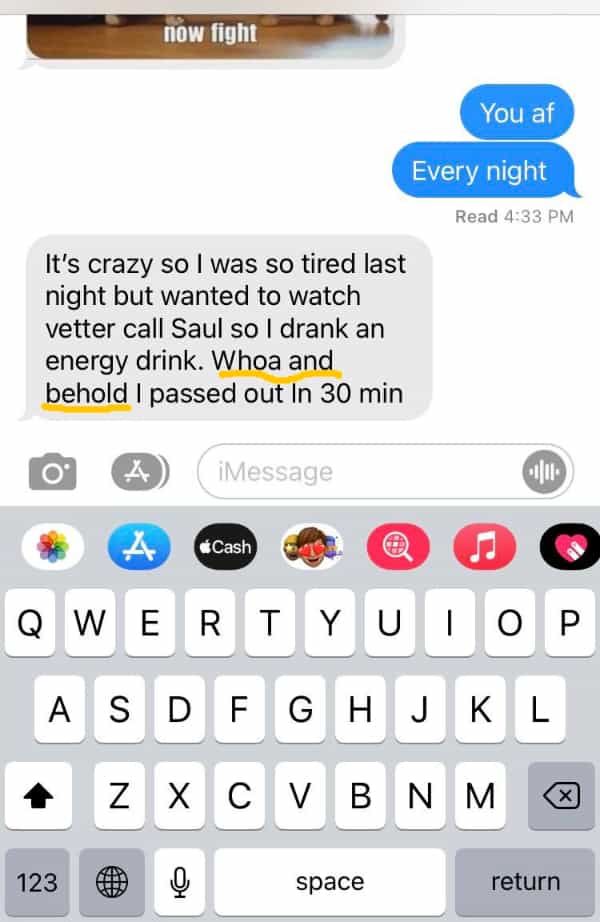Open the Photos app in the iMessage app strip
The width and height of the screenshot is (600, 922).
(52, 546)
